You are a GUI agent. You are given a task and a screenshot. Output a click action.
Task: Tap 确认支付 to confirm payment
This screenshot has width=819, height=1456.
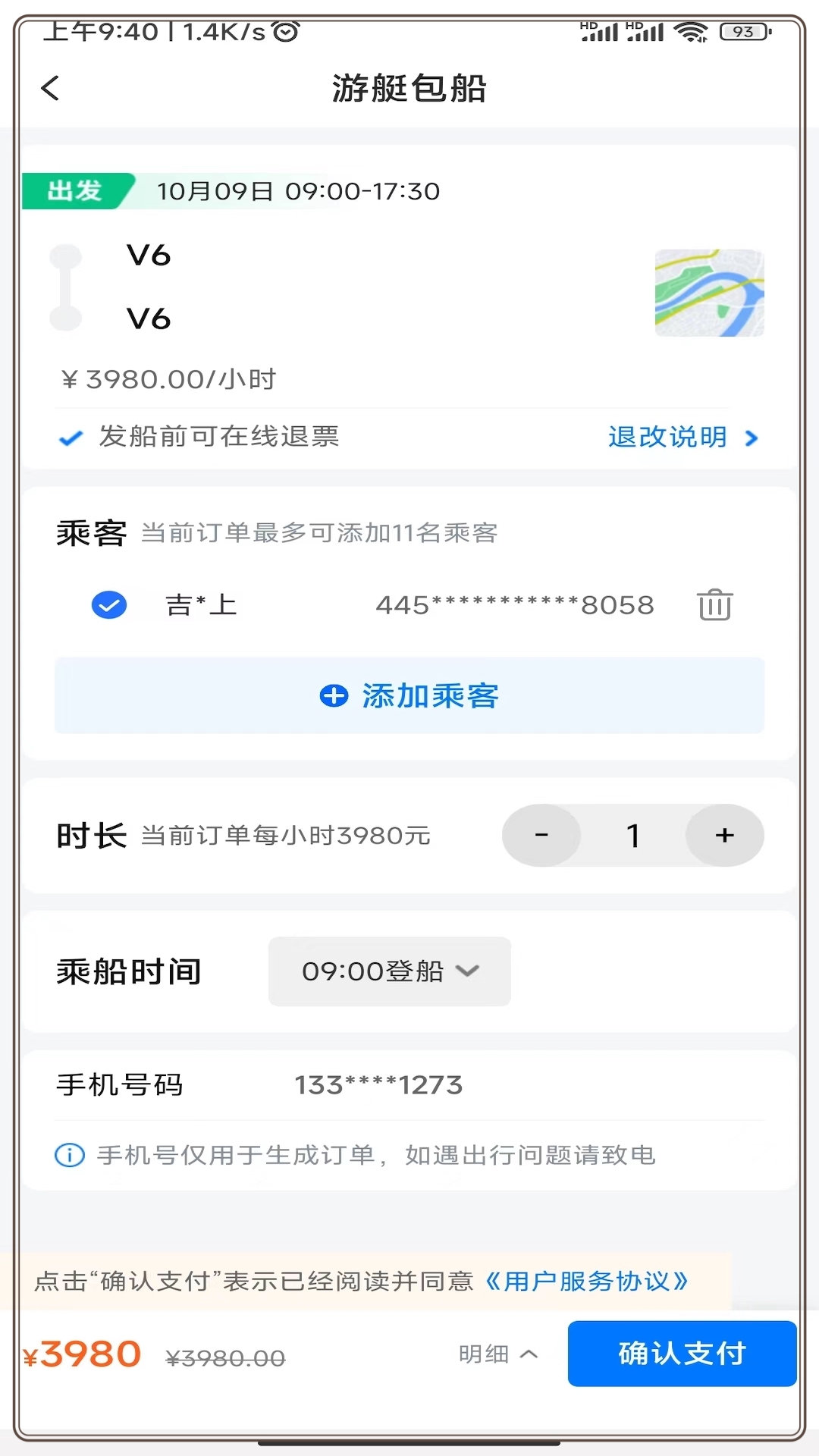(x=682, y=1354)
